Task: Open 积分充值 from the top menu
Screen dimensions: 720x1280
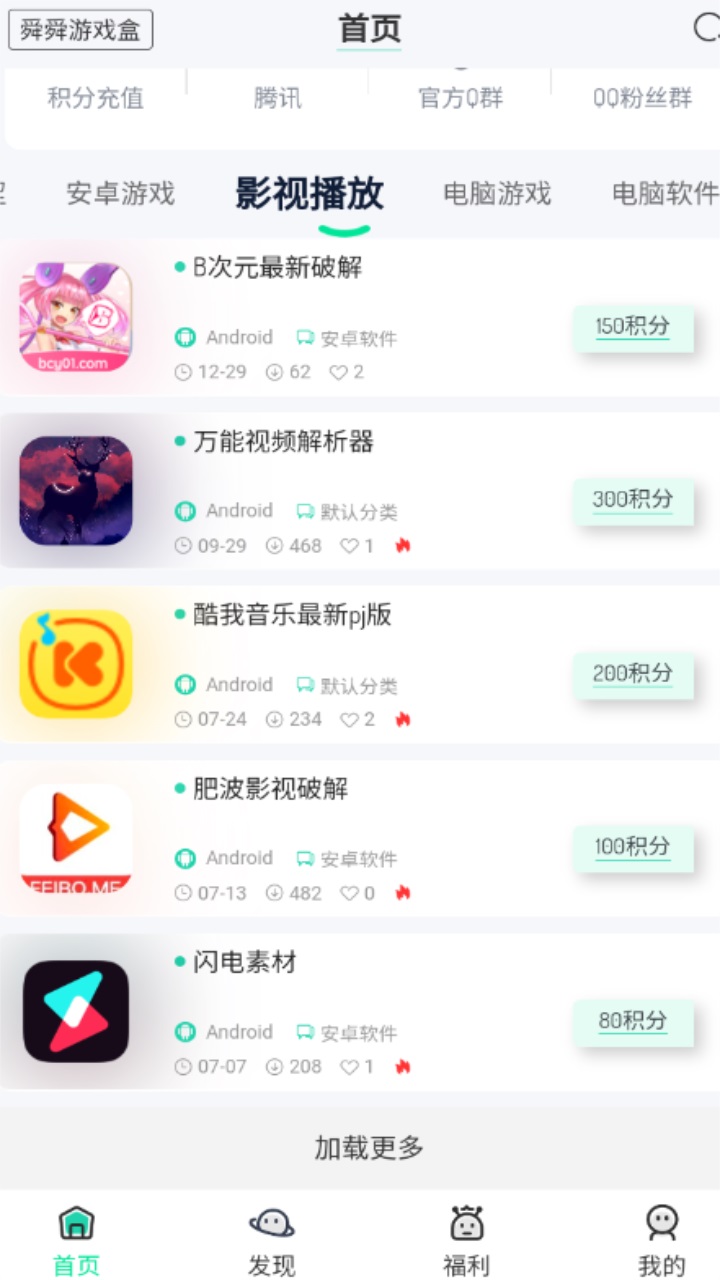Action: pos(95,98)
